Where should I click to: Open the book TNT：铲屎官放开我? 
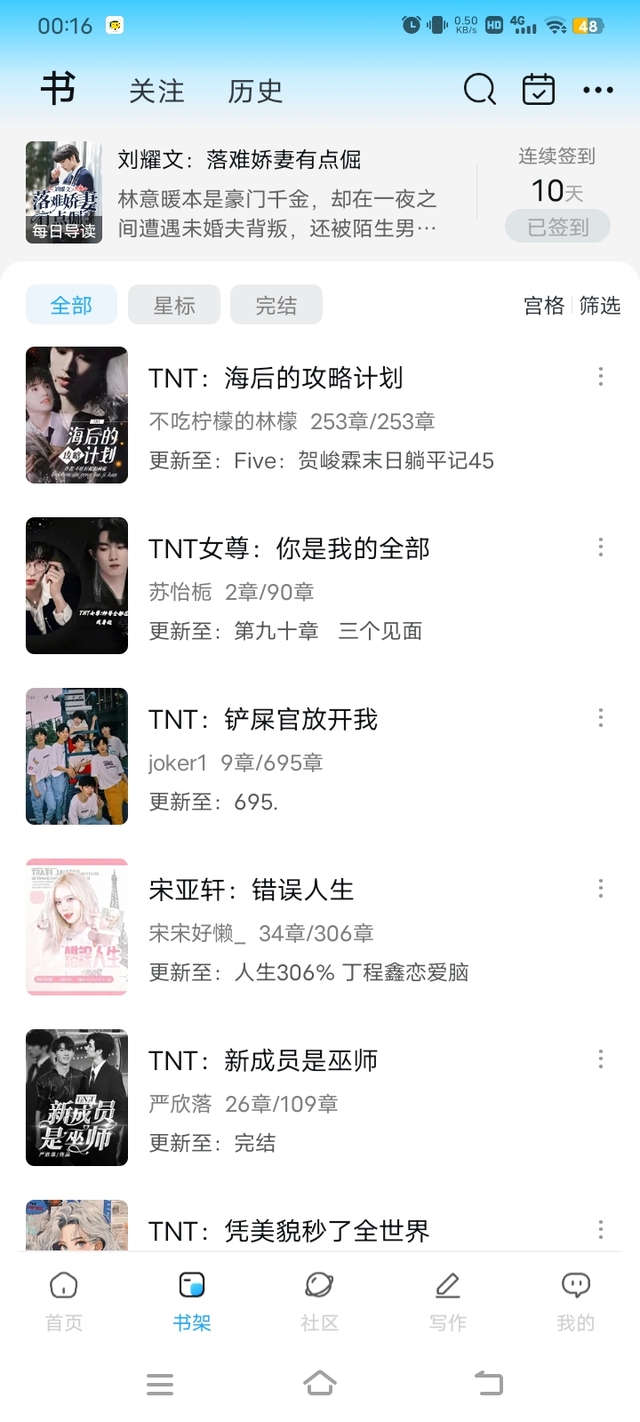click(263, 719)
